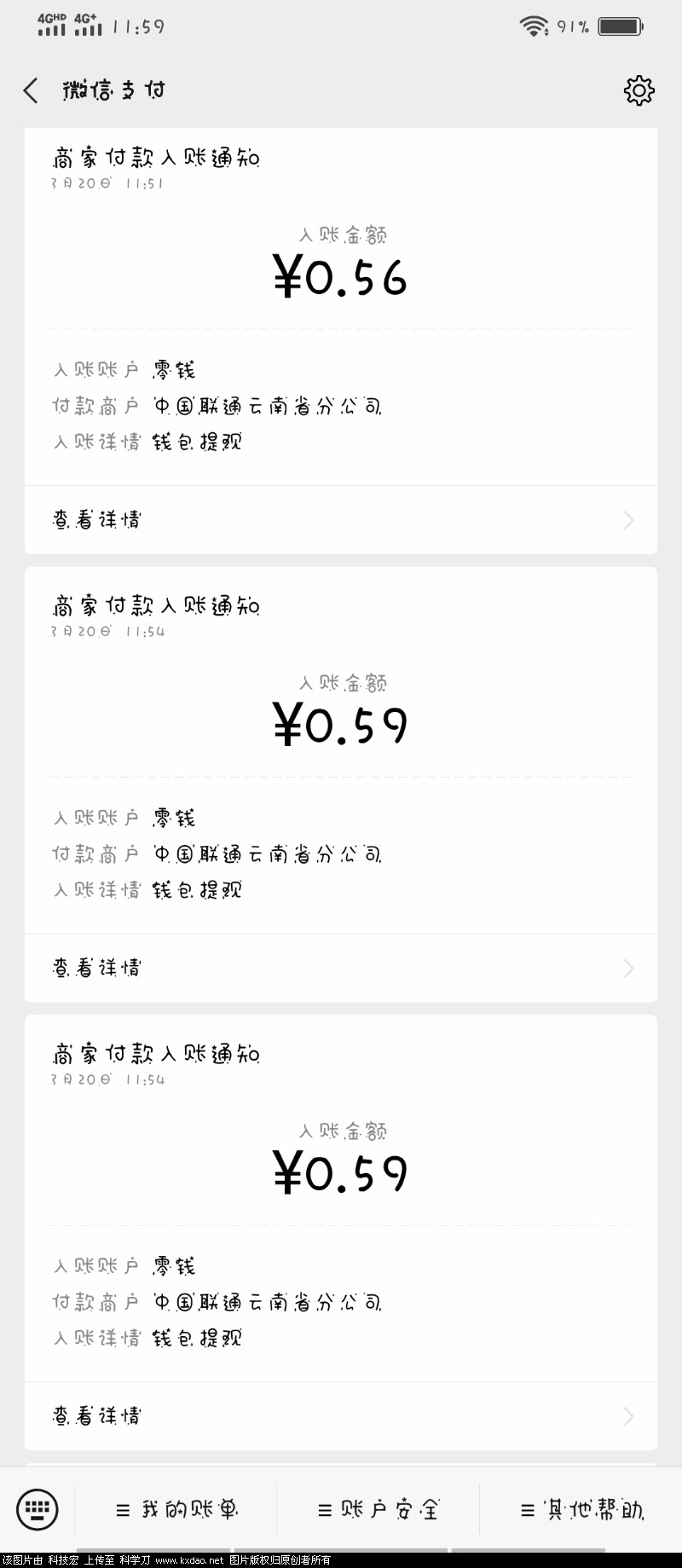Open the 其他帮助 menu
The width and height of the screenshot is (682, 1568).
tap(581, 1510)
